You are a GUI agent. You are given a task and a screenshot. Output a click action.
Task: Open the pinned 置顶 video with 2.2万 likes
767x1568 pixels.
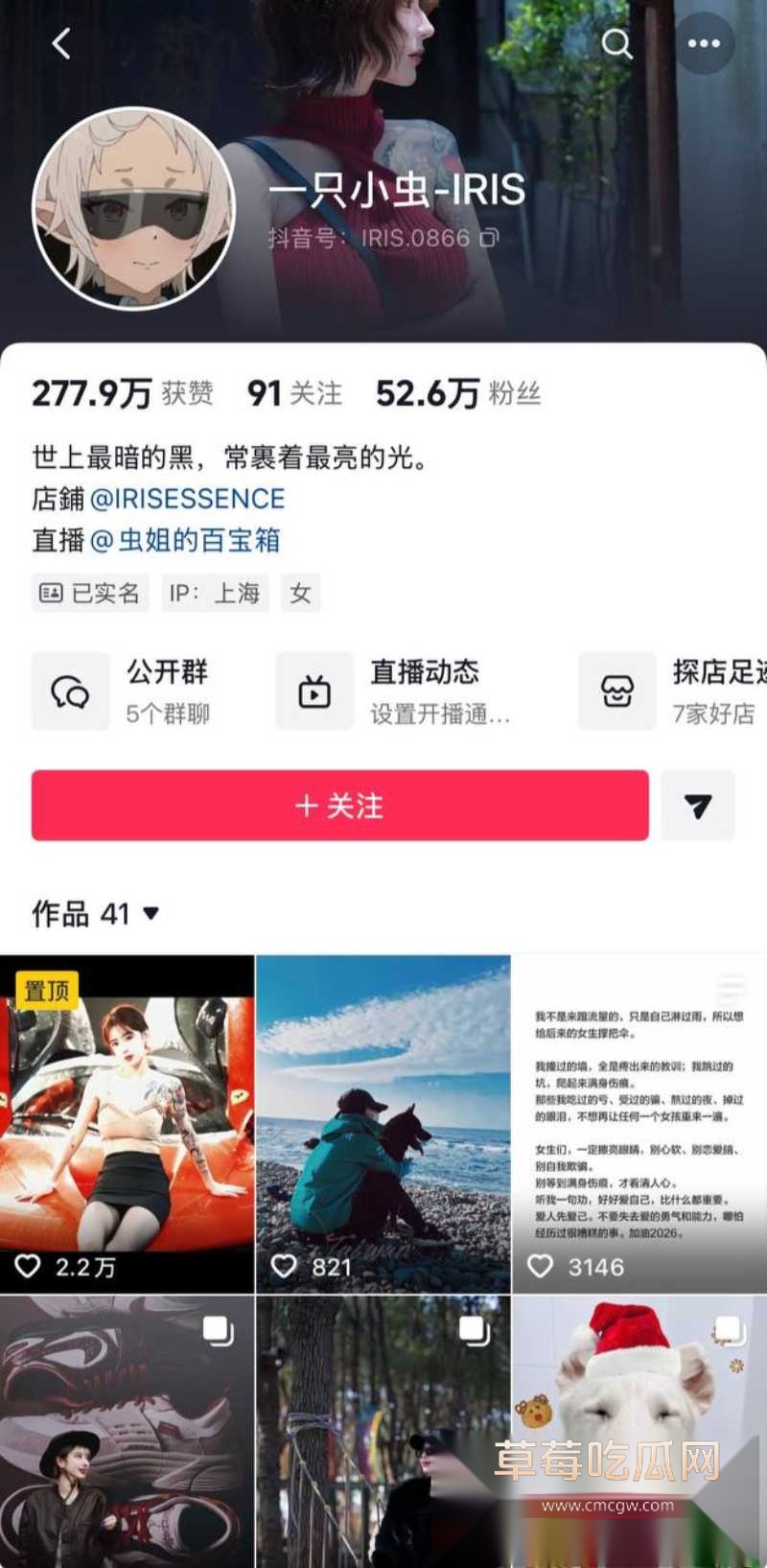point(127,1122)
